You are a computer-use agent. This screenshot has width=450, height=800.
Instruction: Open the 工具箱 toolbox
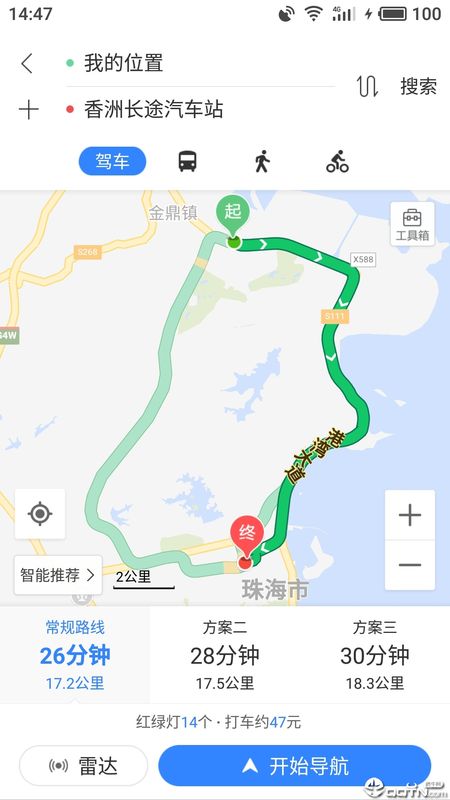tap(412, 223)
